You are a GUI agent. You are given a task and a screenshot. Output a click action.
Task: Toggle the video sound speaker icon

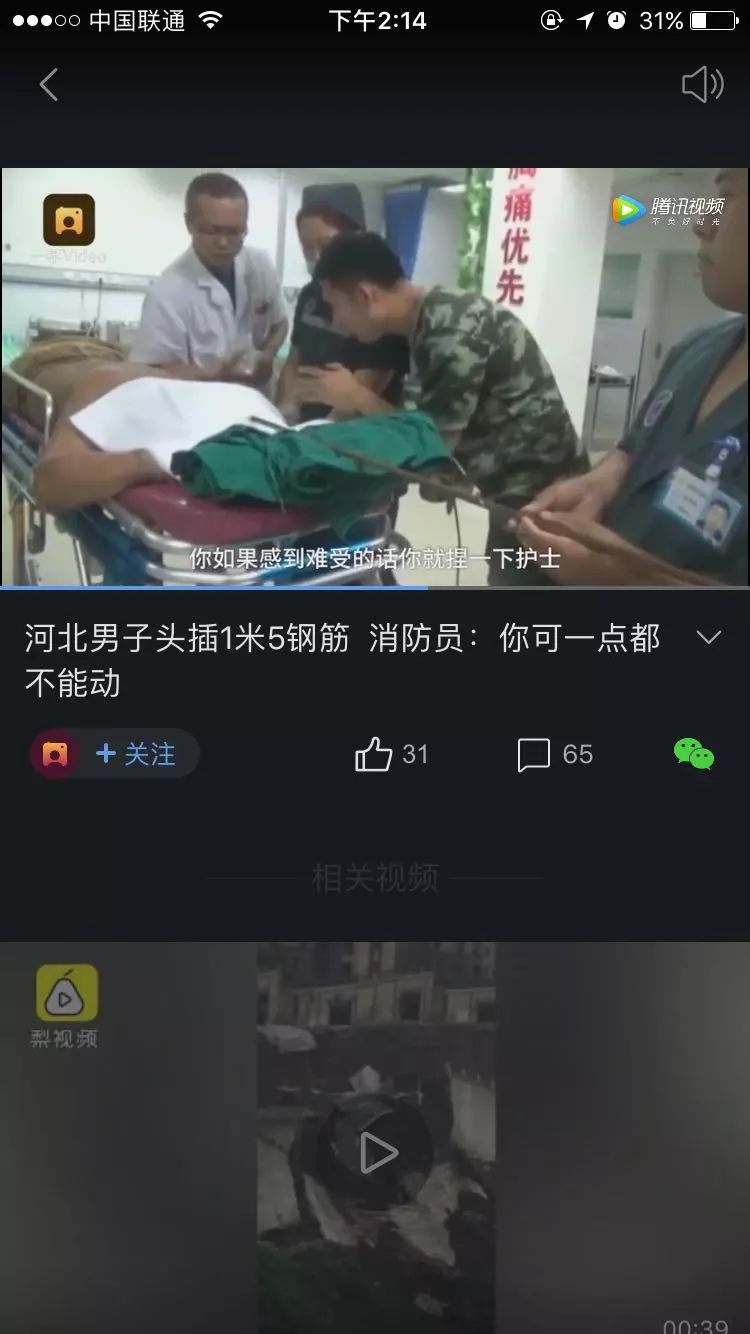pos(702,85)
